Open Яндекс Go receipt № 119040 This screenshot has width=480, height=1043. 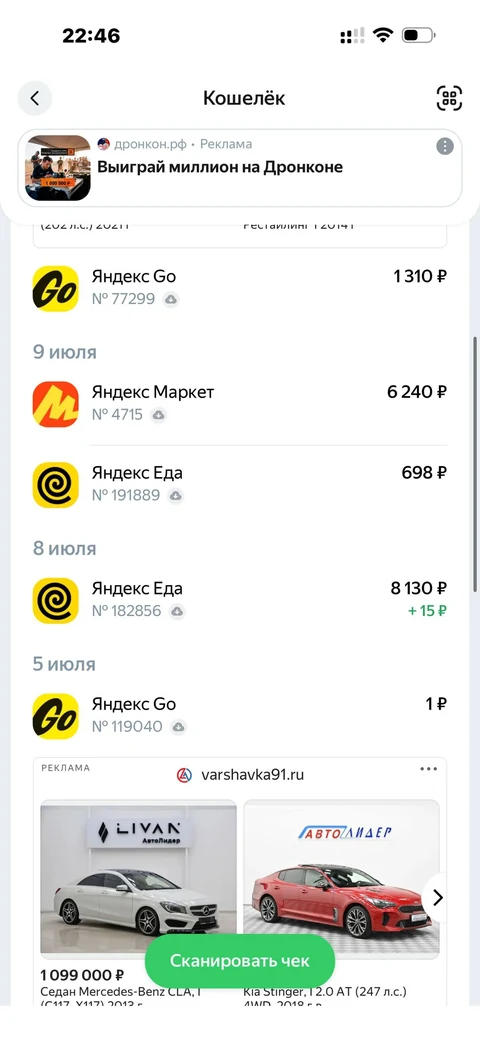(239, 716)
